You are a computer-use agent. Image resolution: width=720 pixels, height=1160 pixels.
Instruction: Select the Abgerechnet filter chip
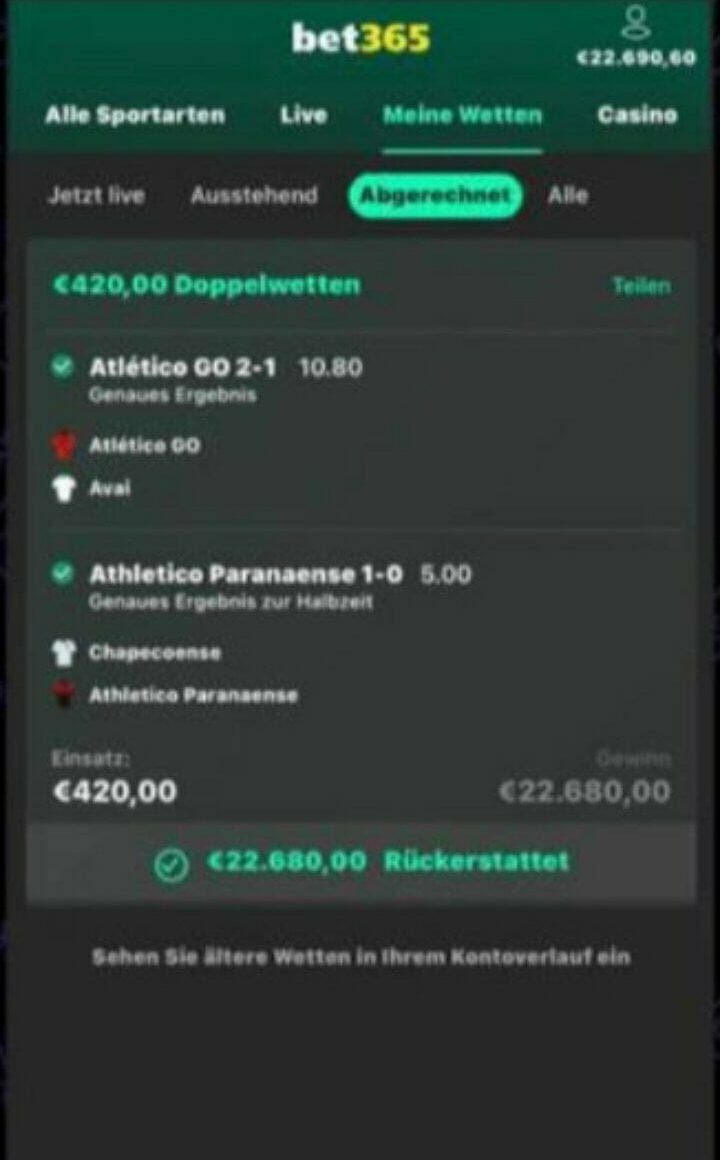(435, 195)
